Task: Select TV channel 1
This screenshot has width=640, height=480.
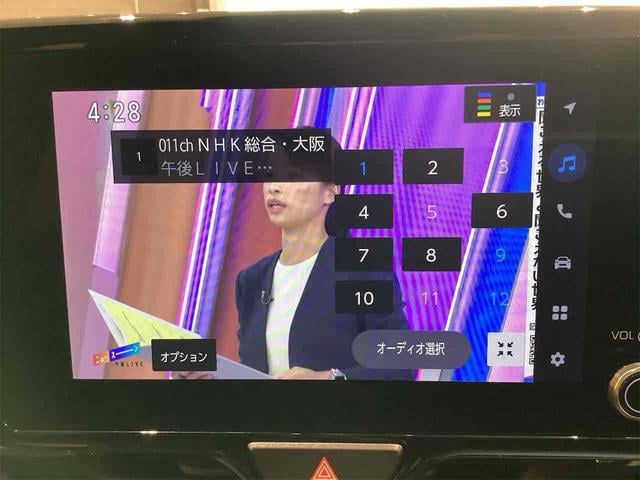Action: [x=363, y=167]
